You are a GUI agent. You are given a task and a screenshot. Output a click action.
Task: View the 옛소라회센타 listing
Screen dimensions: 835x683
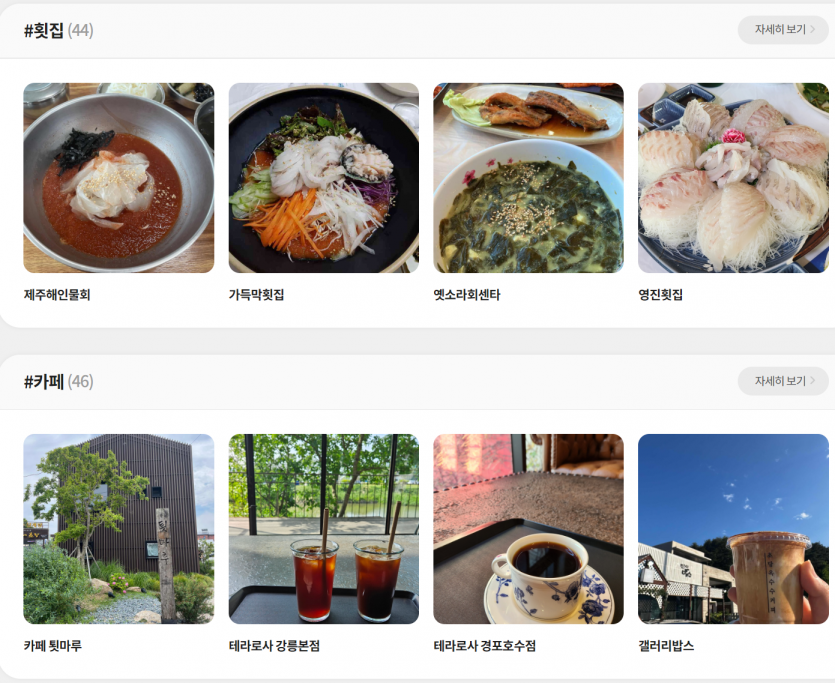coord(528,178)
